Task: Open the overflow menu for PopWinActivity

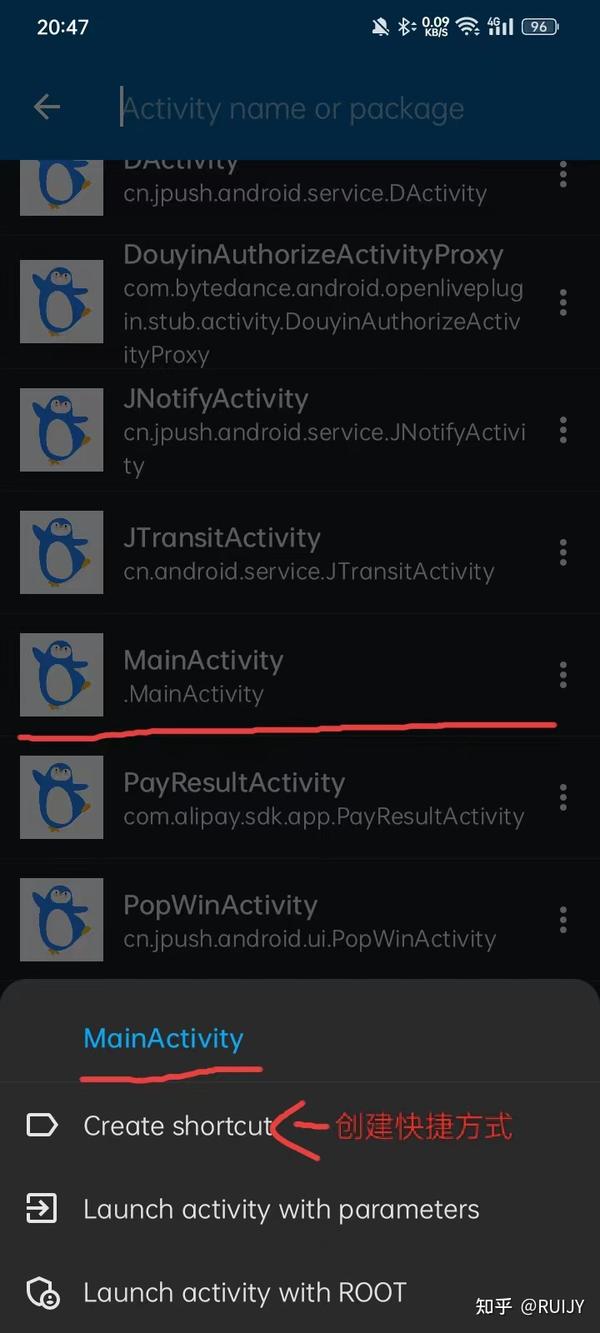Action: pos(563,919)
